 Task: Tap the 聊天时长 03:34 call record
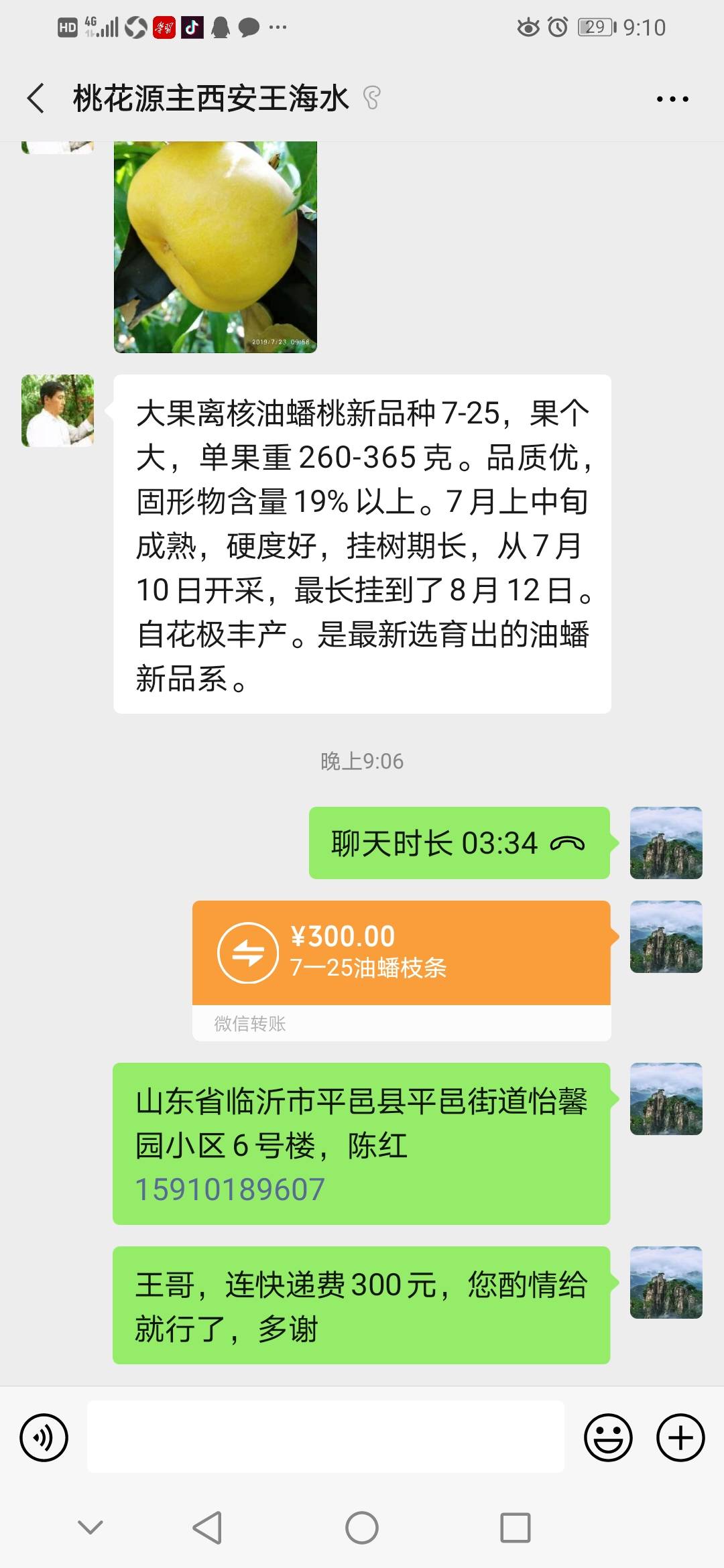[x=459, y=843]
